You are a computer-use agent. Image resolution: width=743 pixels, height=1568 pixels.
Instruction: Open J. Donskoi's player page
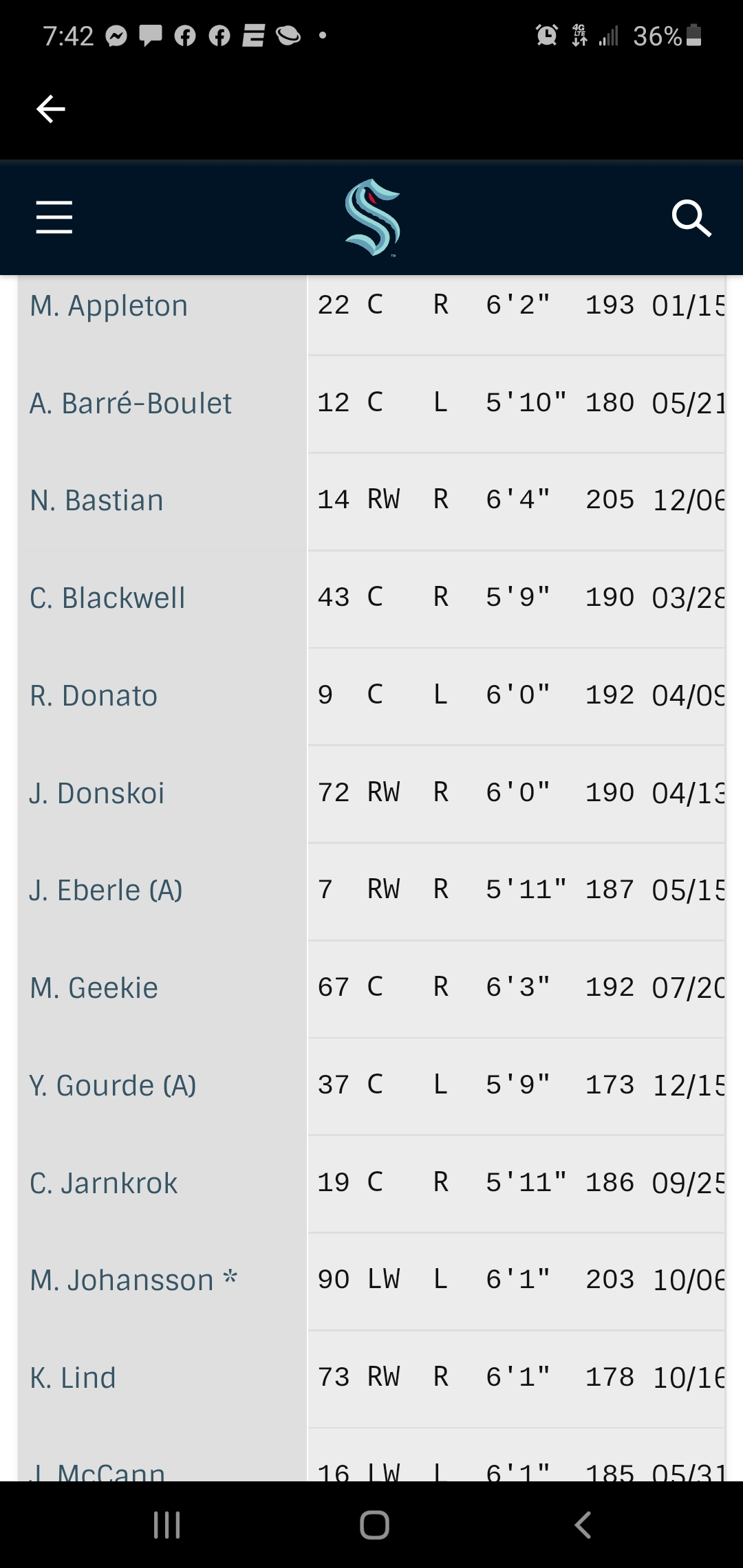(x=97, y=794)
